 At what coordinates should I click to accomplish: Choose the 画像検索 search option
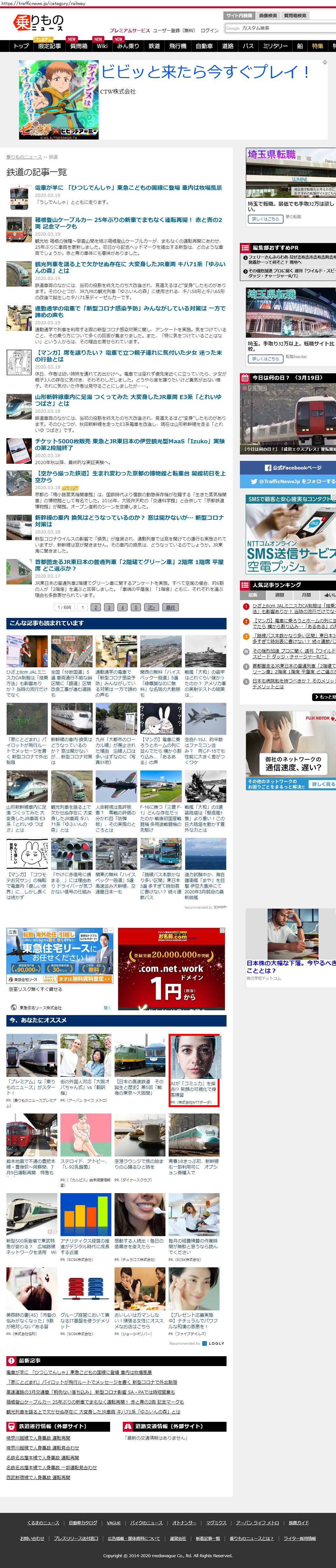tap(268, 16)
